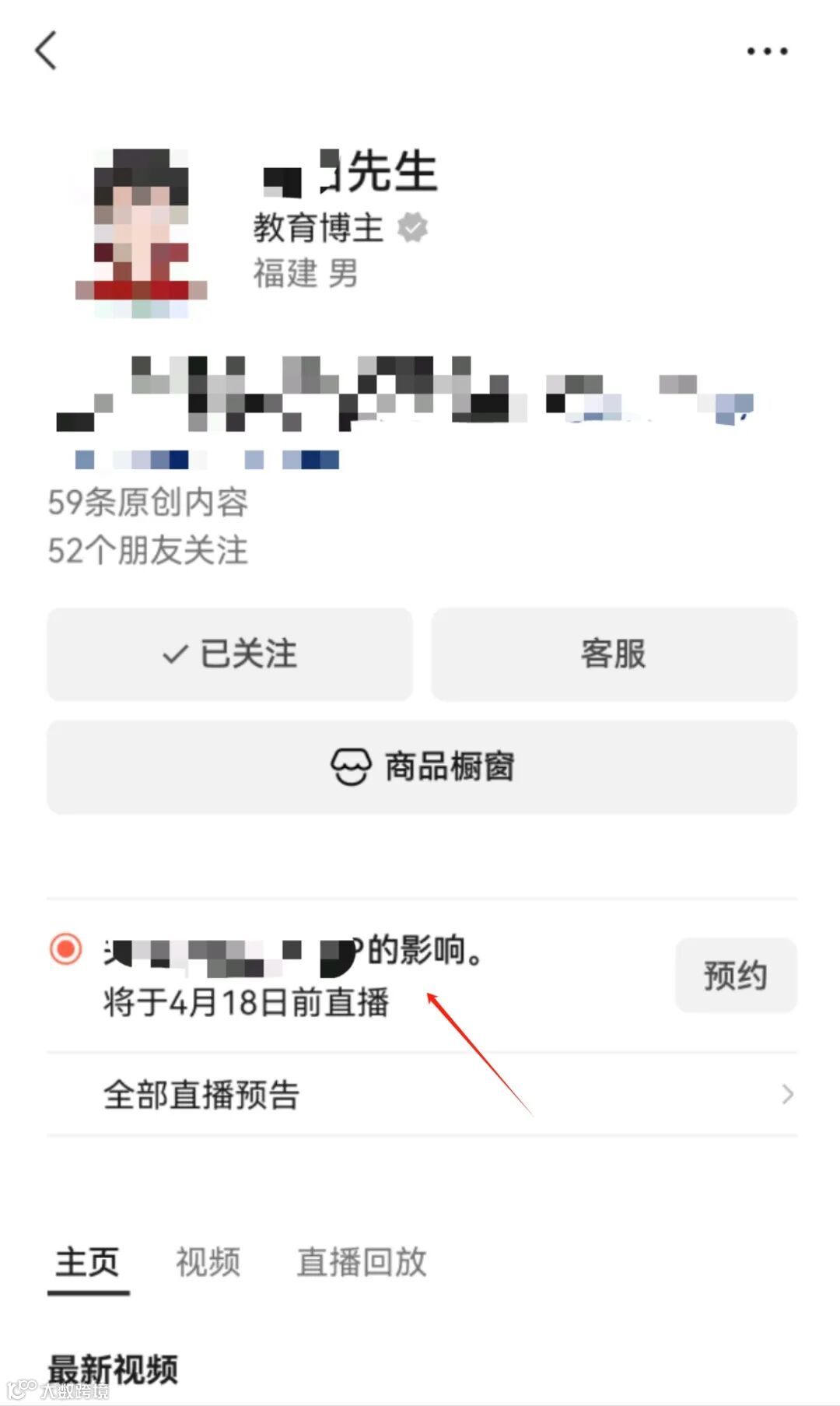Open the full live schedule list

(200, 1096)
